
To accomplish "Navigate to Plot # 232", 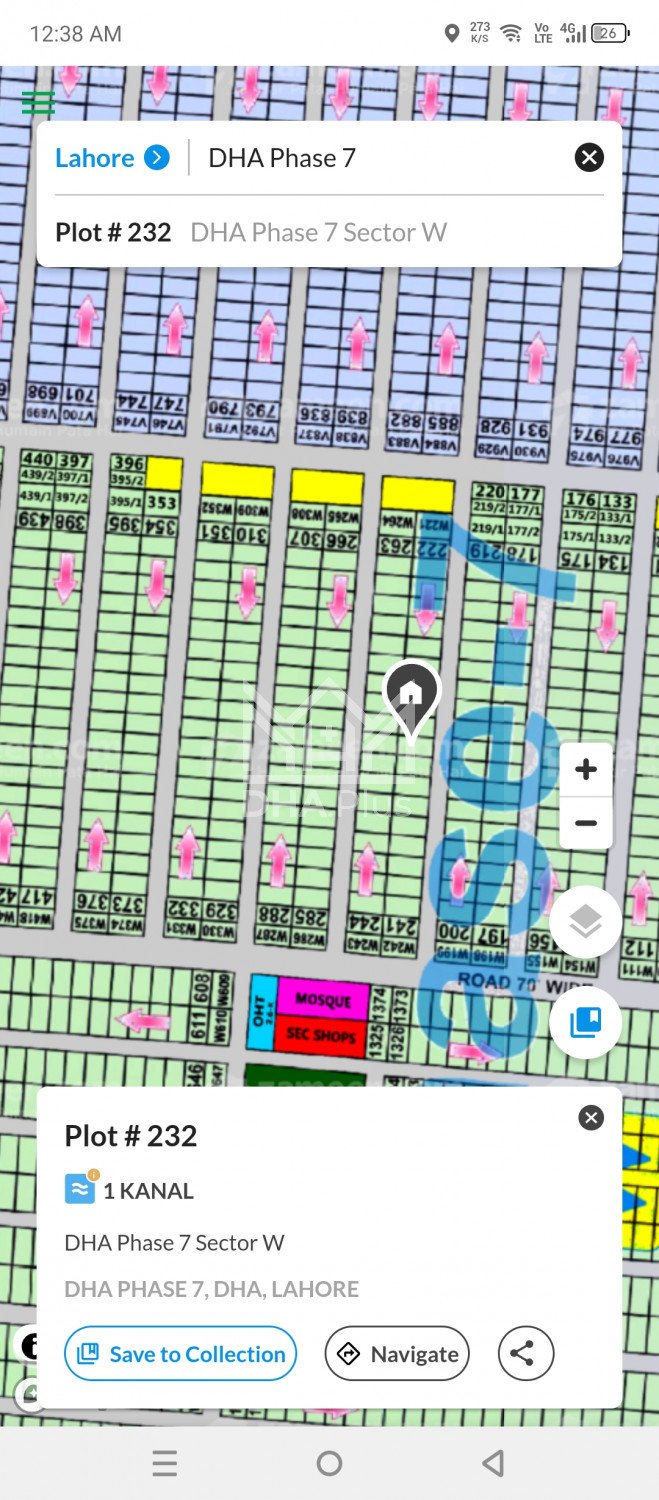I will pos(397,1354).
